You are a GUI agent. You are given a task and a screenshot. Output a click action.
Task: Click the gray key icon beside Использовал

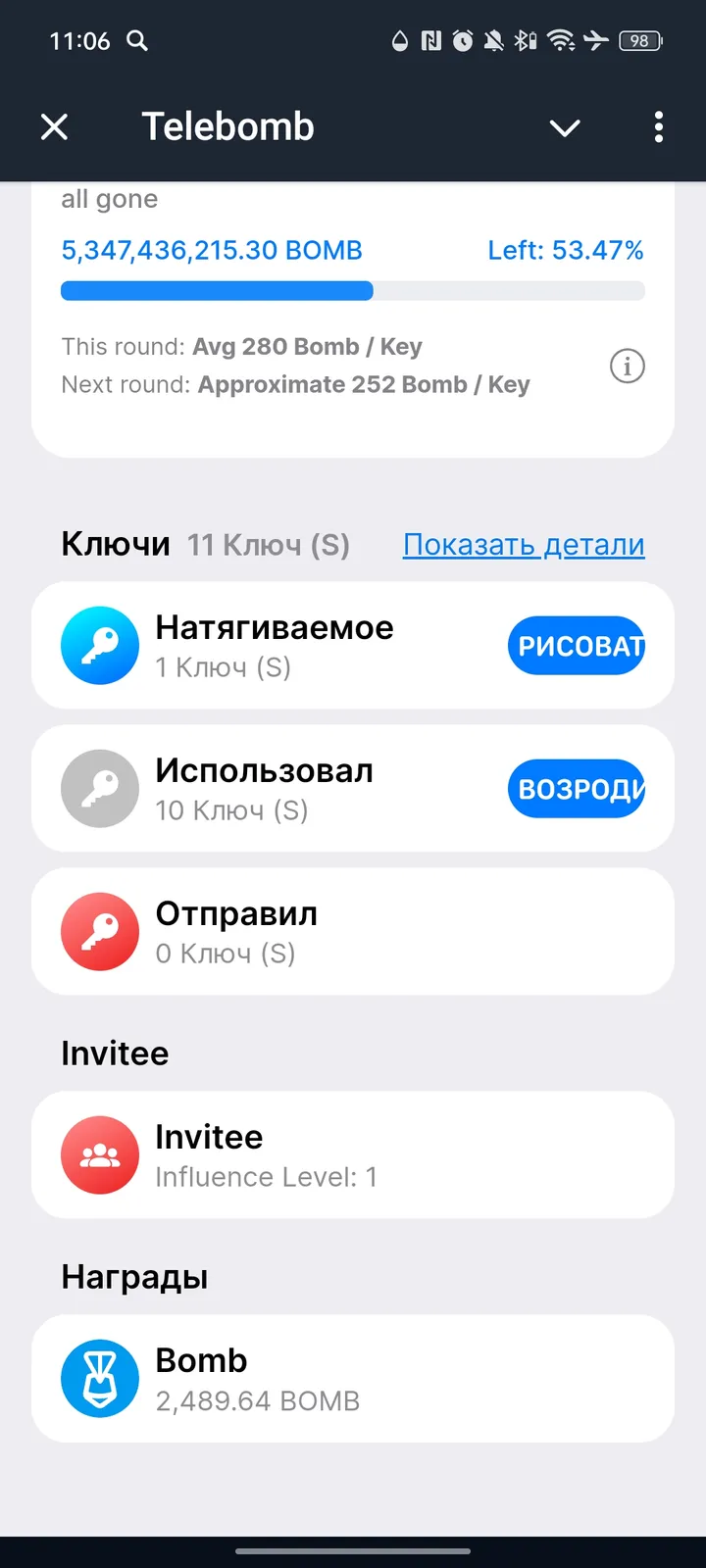point(99,788)
